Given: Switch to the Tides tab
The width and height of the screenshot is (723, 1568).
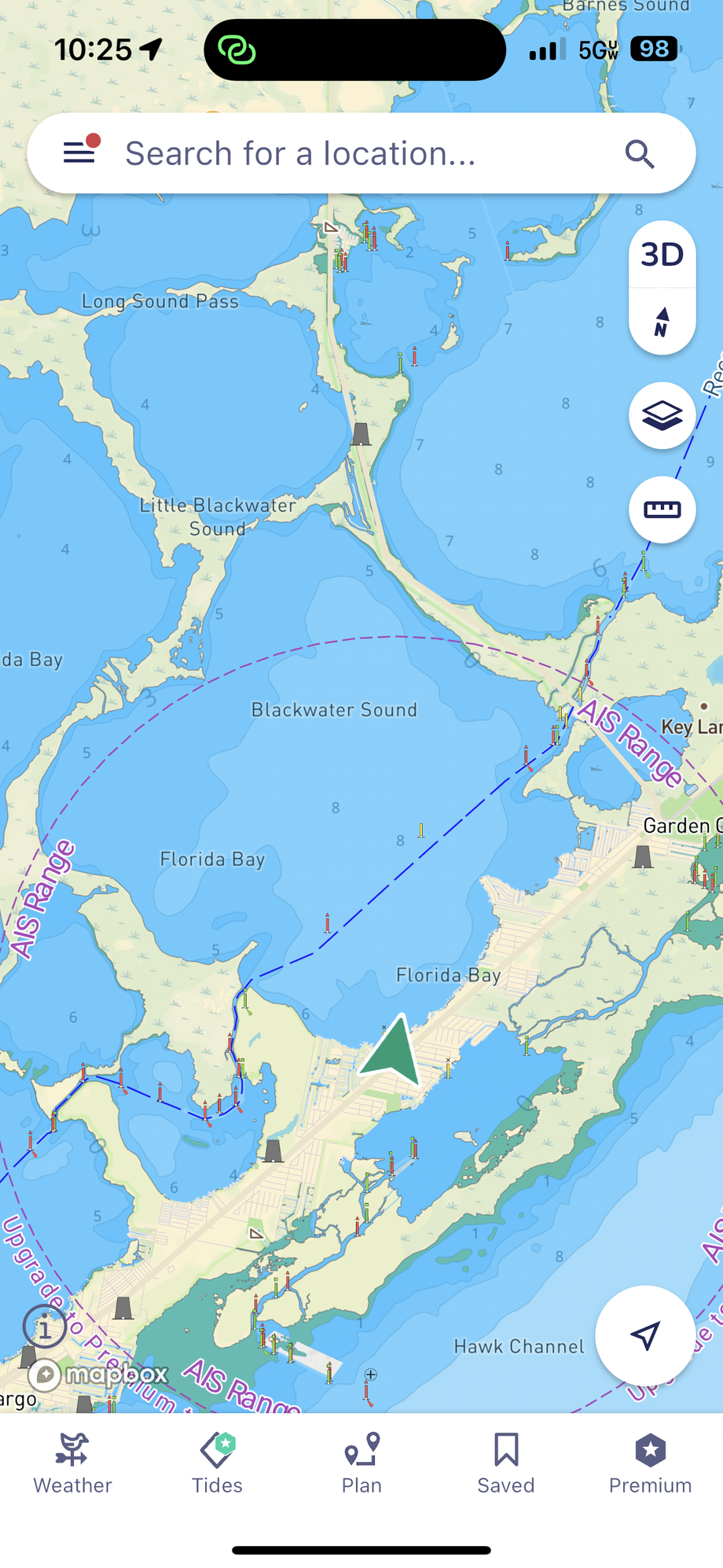Looking at the screenshot, I should pos(217,1464).
